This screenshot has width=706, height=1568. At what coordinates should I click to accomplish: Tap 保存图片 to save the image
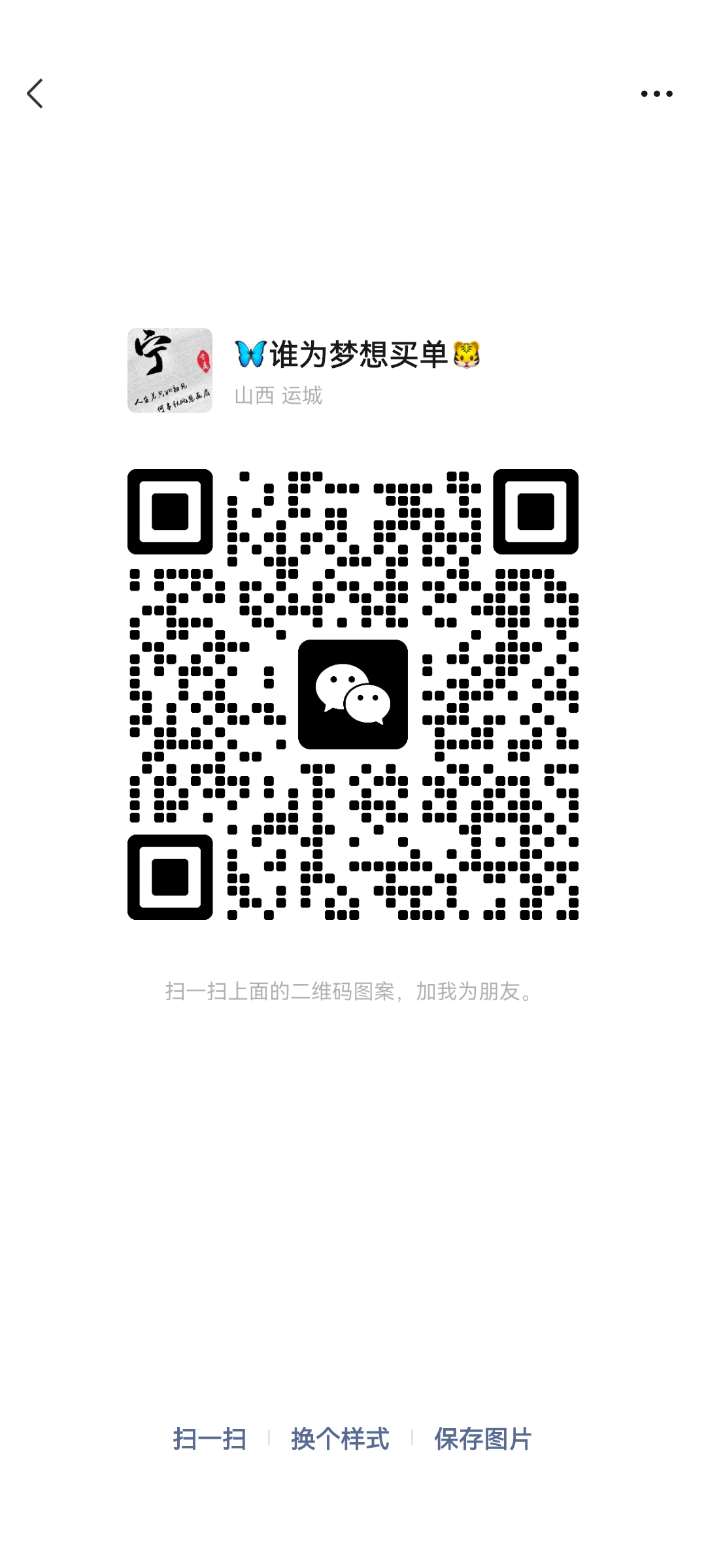point(482,1439)
